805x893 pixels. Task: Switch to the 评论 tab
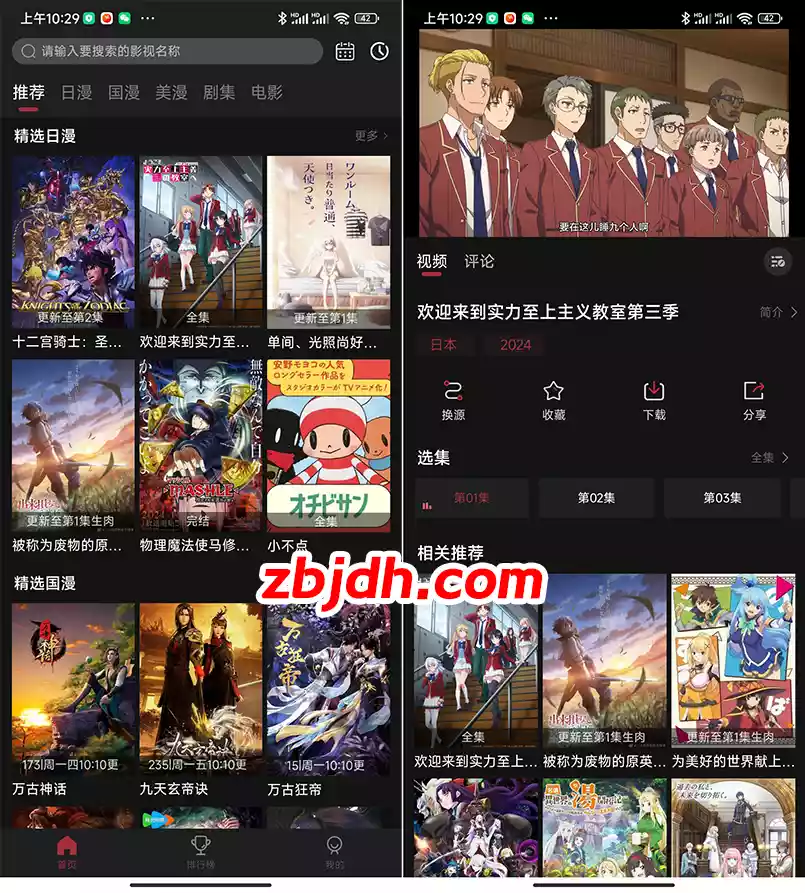pos(479,261)
